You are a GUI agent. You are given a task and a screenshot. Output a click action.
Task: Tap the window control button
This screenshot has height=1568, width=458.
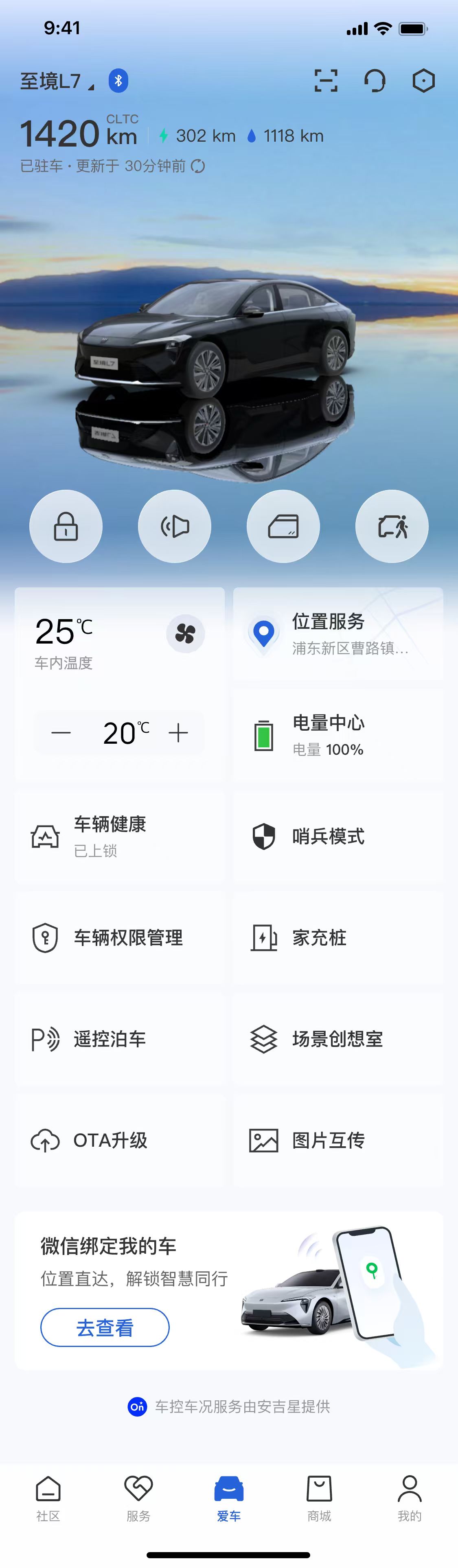click(x=283, y=526)
